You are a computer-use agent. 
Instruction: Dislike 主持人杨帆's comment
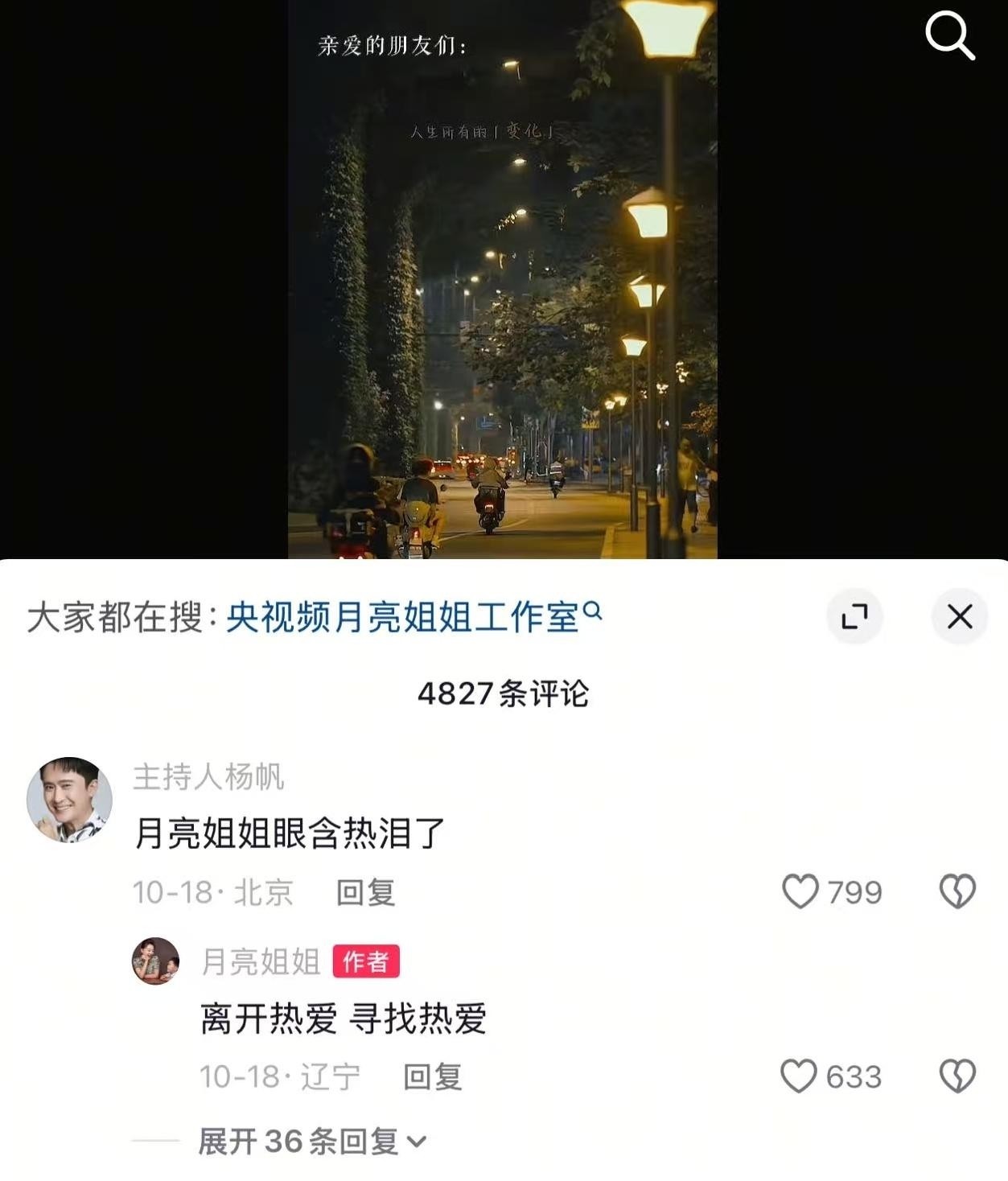point(957,891)
